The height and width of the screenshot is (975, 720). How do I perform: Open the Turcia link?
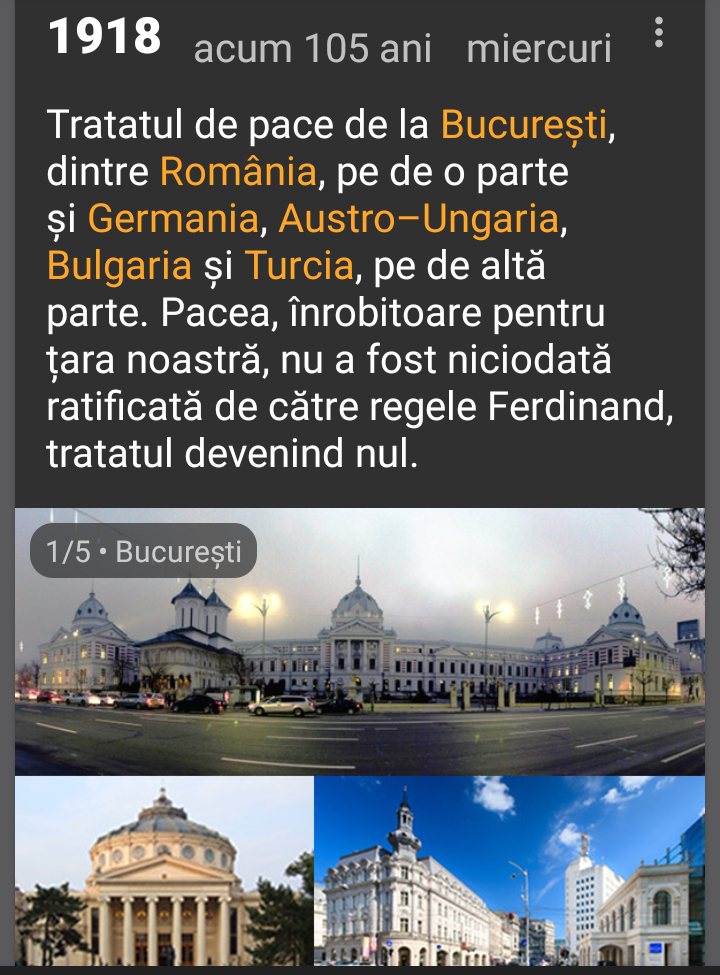coord(299,266)
